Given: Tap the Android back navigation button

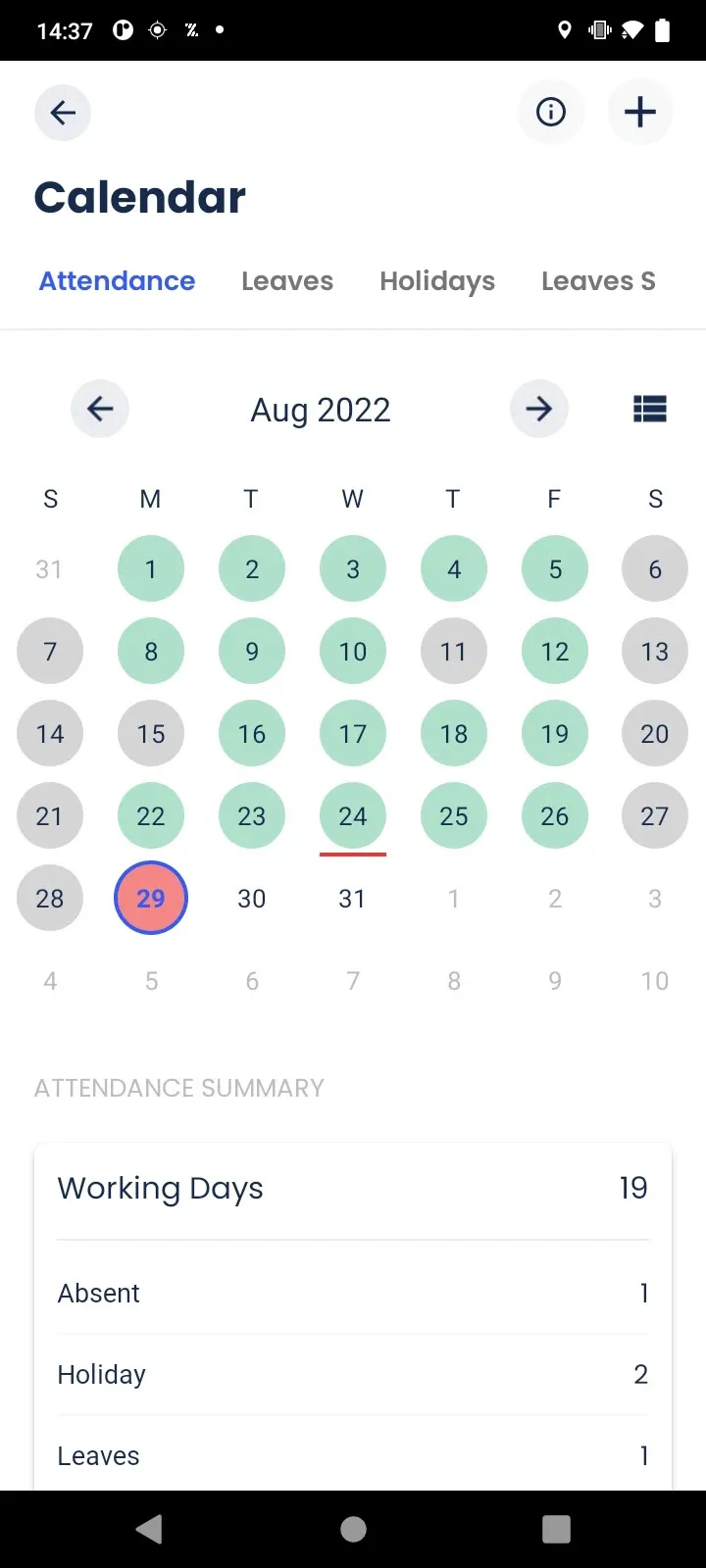Looking at the screenshot, I should click(x=149, y=1528).
